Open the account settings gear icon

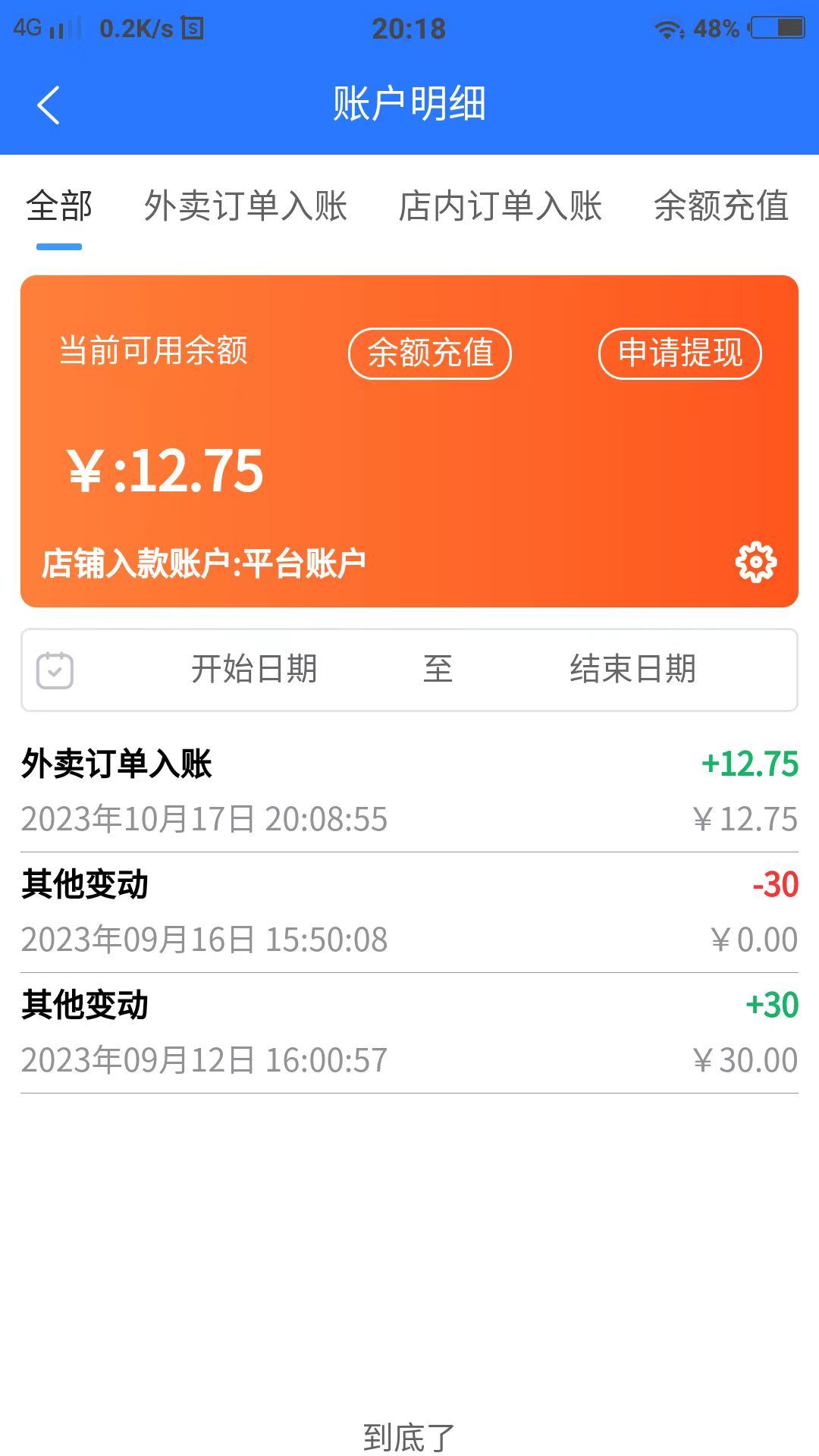point(756,563)
